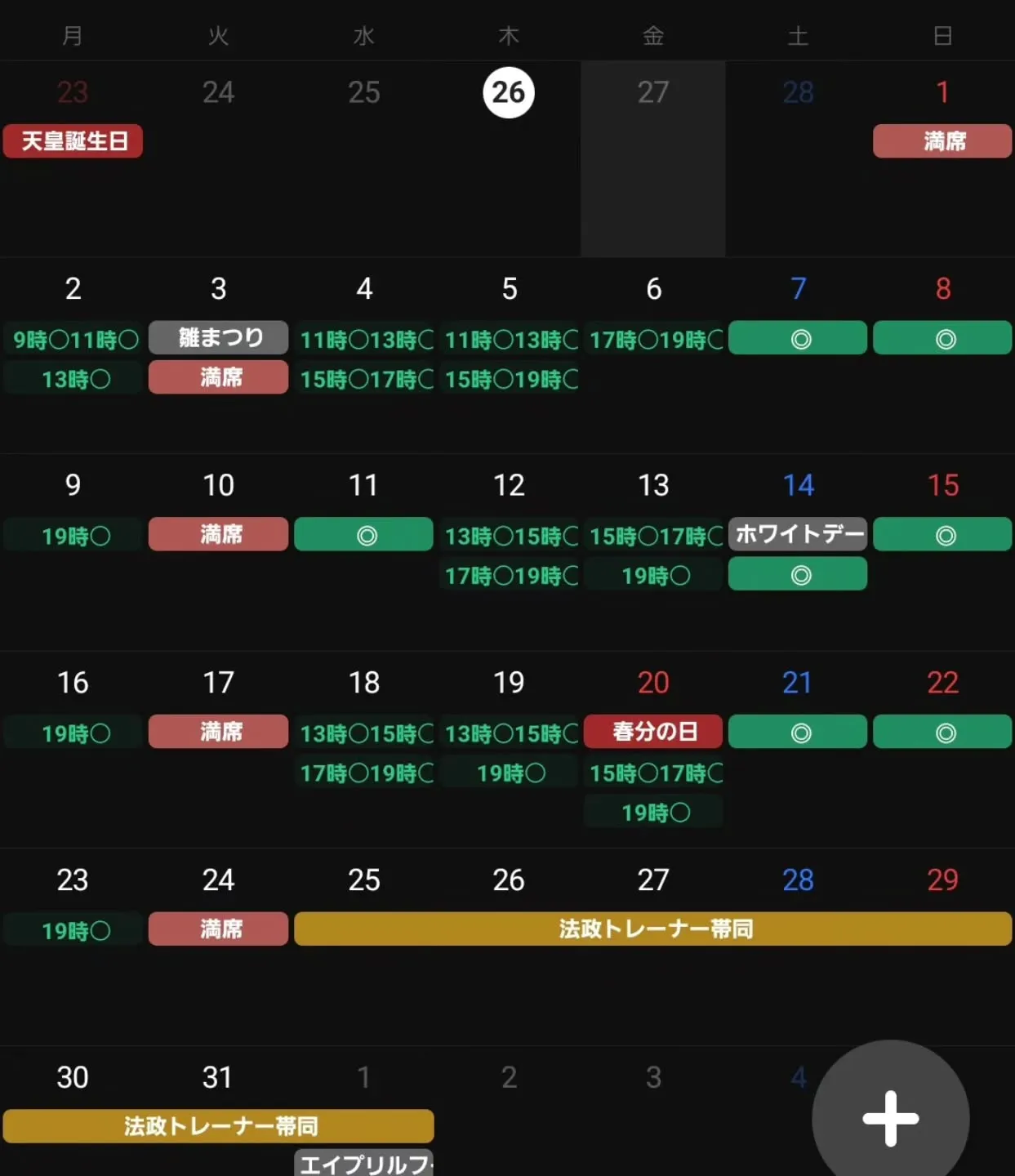Click the 満席 label on March 10

[x=217, y=533]
